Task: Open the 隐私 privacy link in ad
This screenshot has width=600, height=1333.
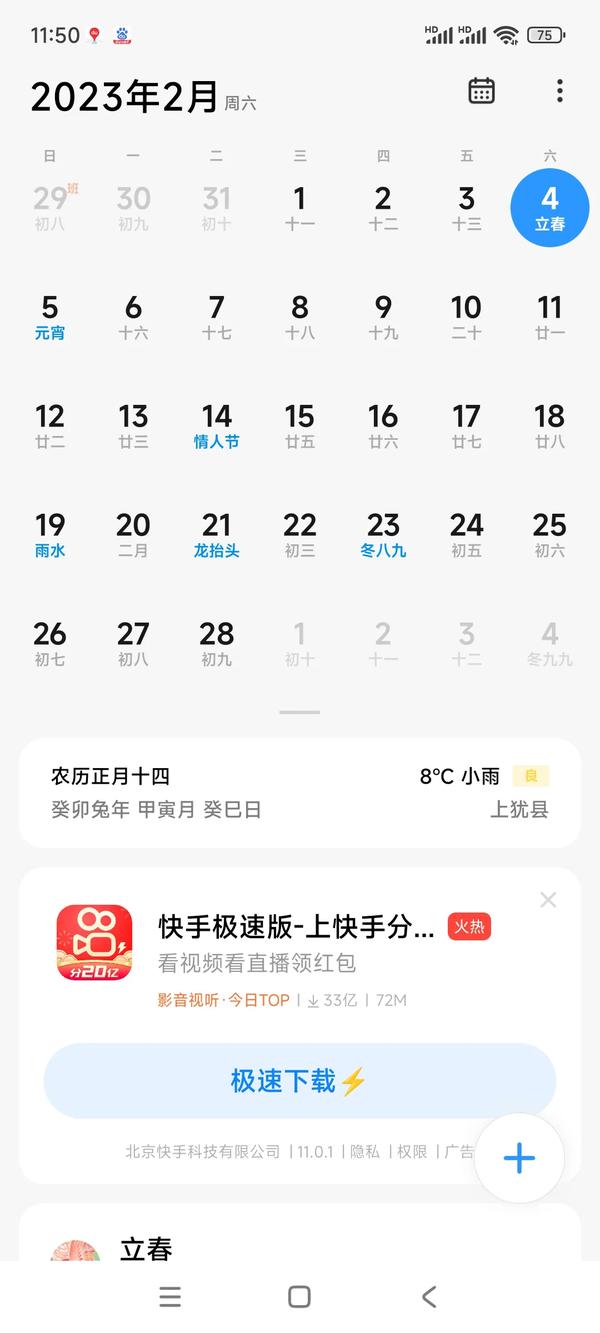Action: point(365,1152)
